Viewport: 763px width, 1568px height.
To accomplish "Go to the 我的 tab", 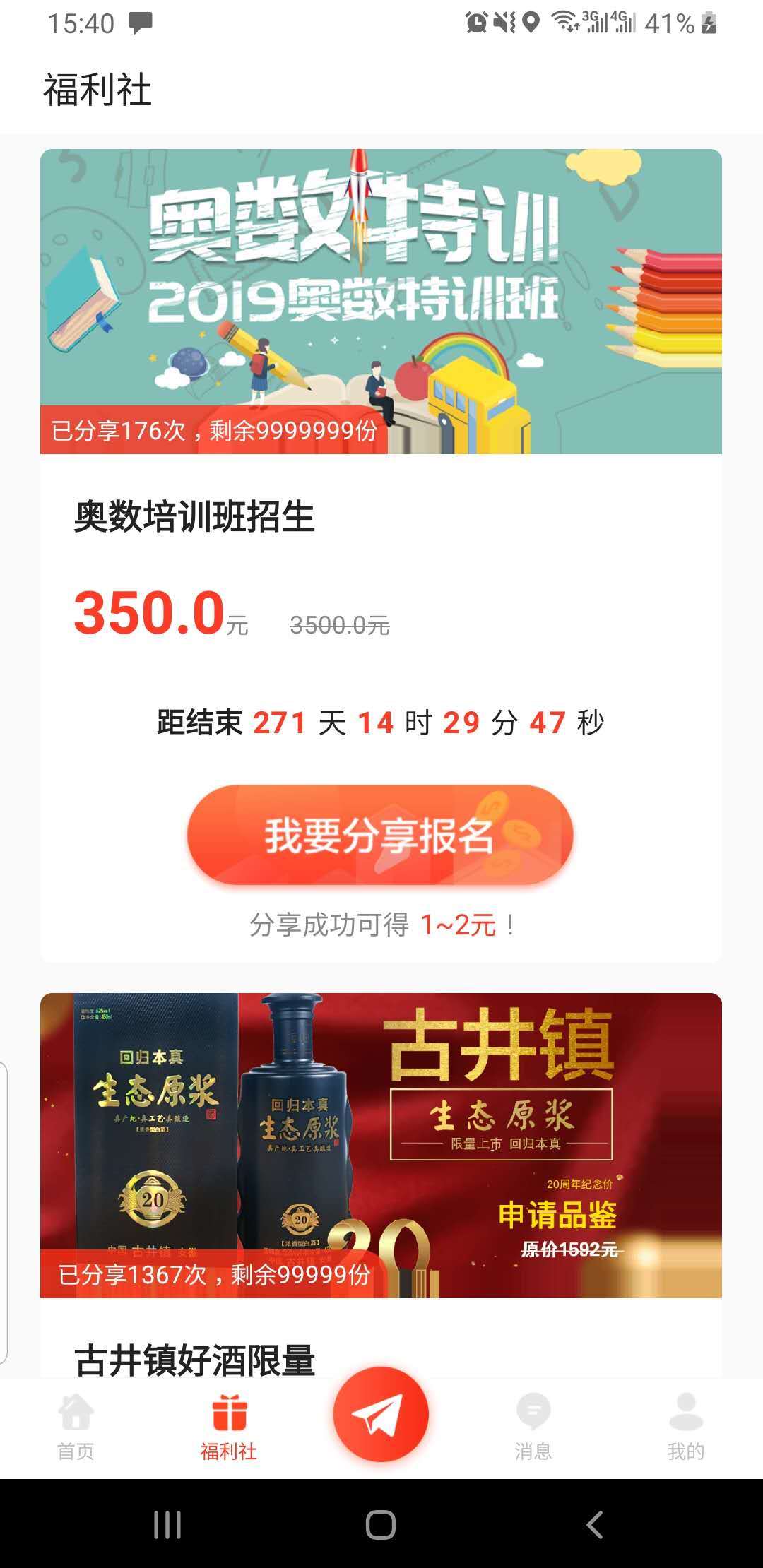I will 686,1426.
